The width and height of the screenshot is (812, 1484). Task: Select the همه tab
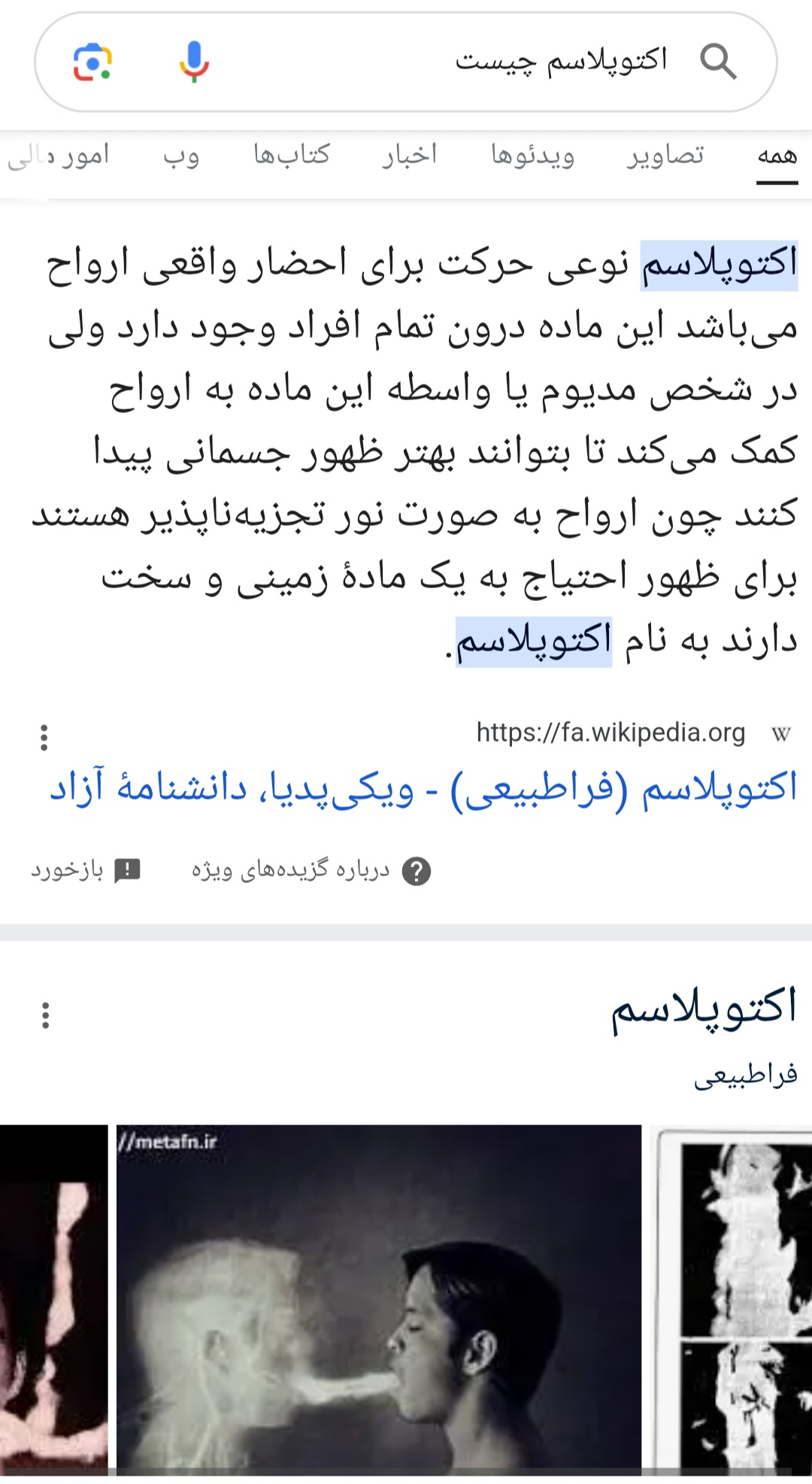click(x=777, y=156)
